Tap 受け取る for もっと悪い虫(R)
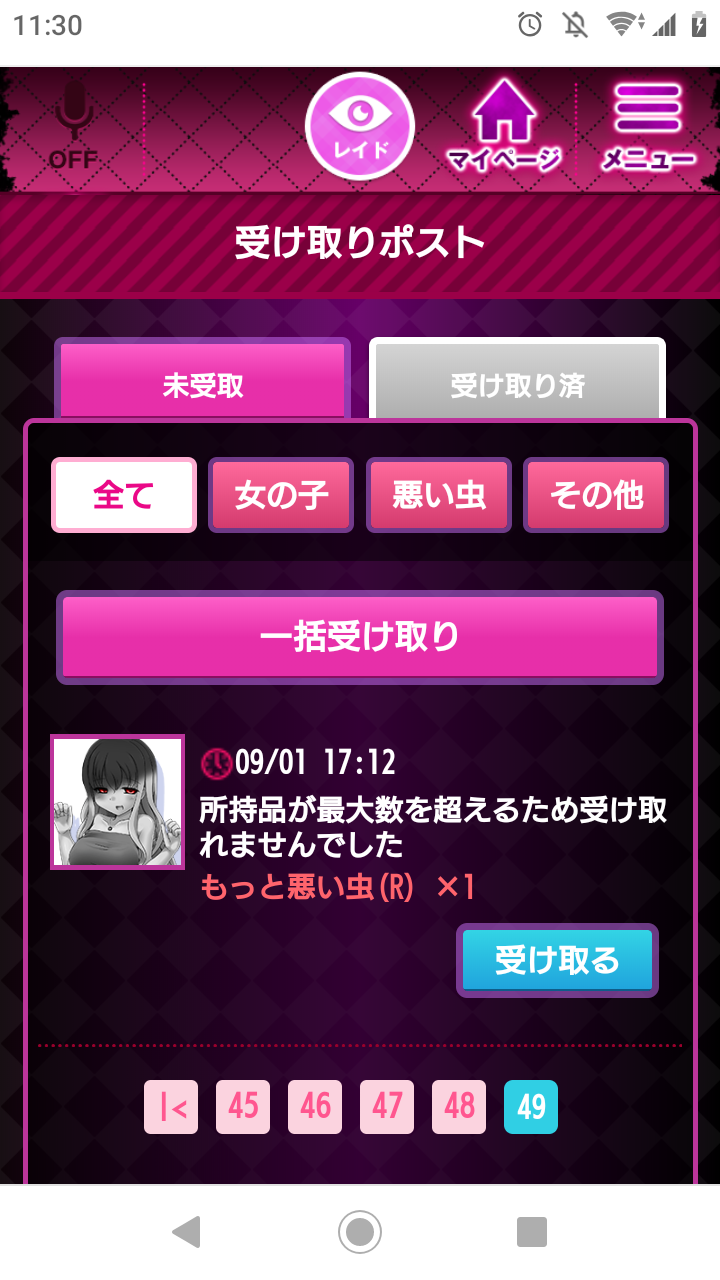Image resolution: width=720 pixels, height=1280 pixels. (x=557, y=960)
